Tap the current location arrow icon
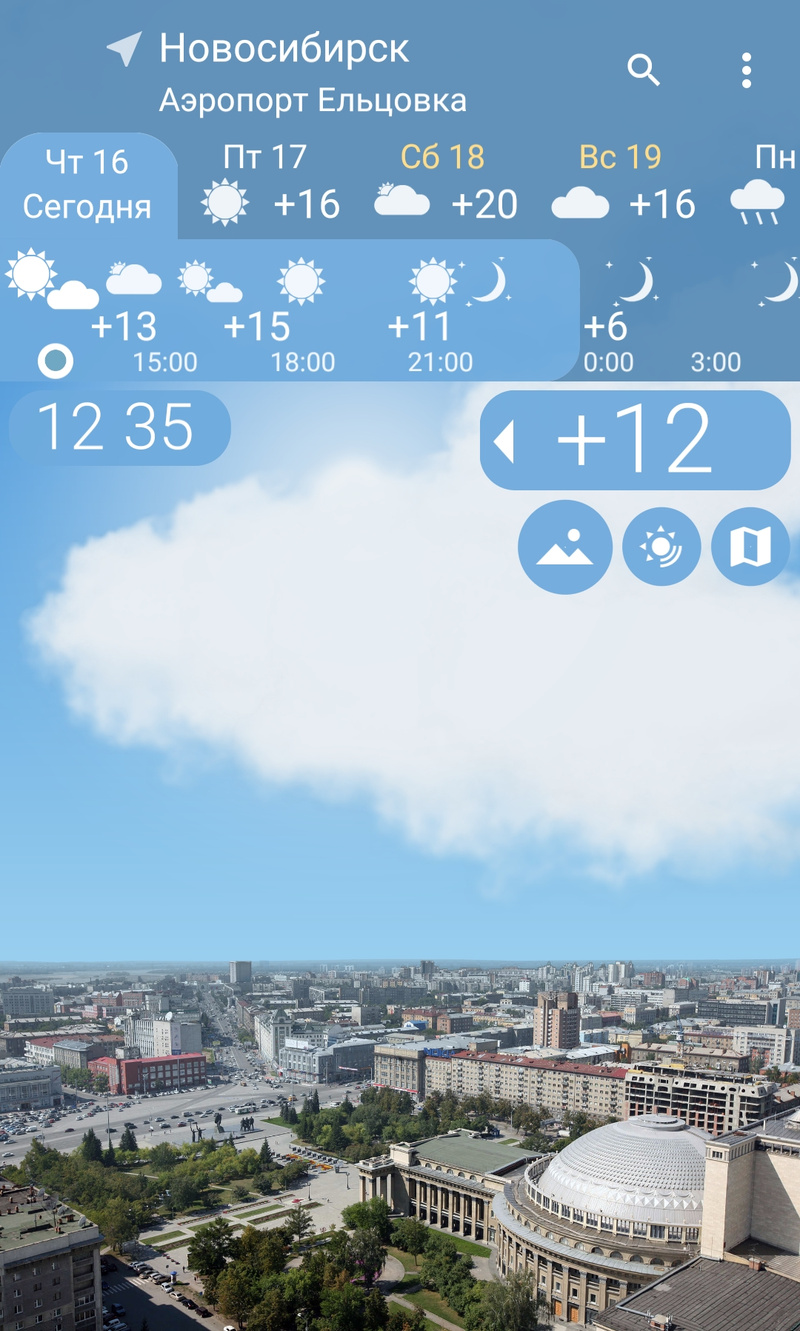This screenshot has width=800, height=1331. click(124, 49)
